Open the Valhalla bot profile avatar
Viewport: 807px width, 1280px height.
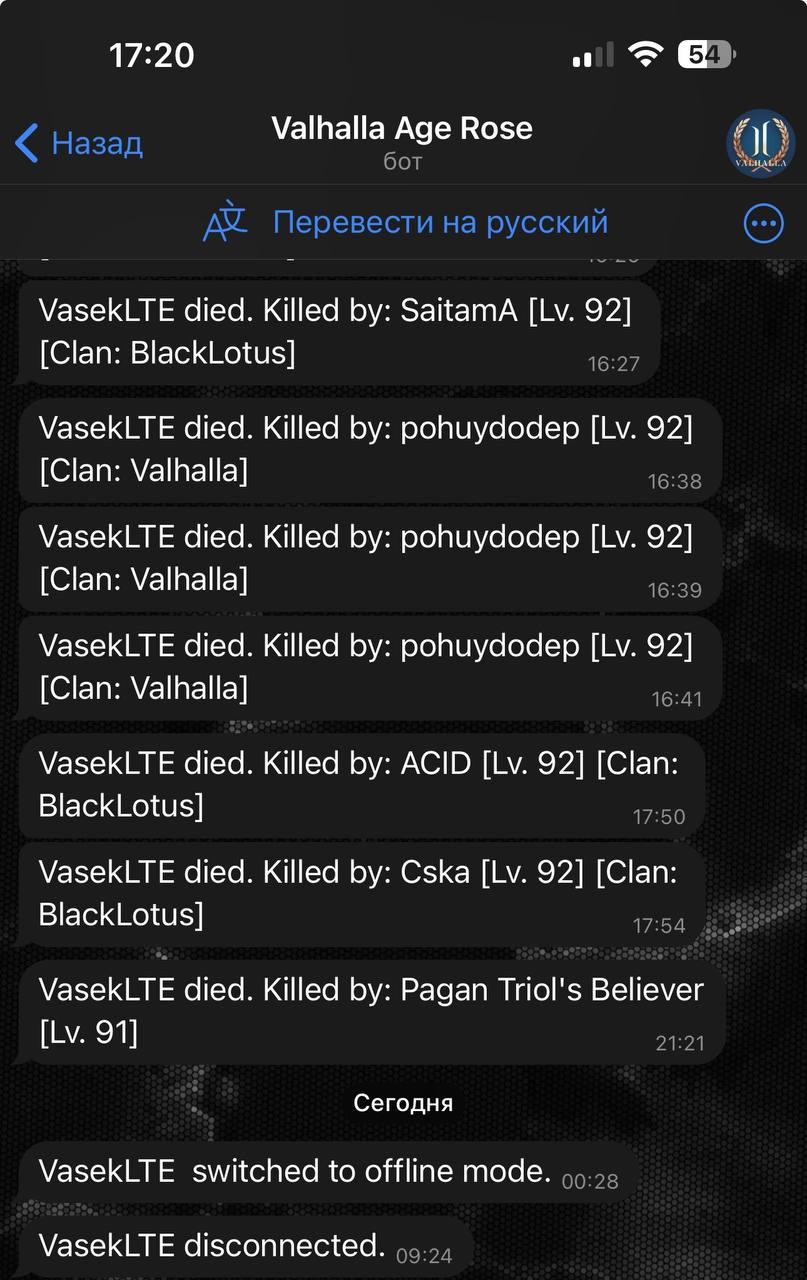pos(760,144)
